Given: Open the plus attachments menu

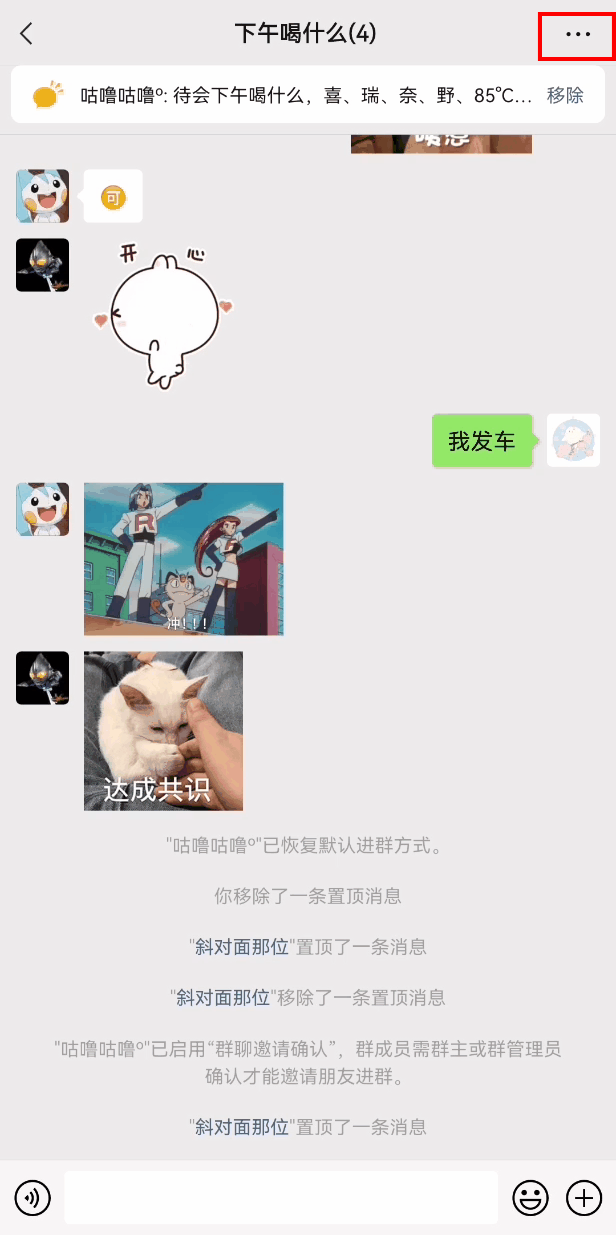Looking at the screenshot, I should point(584,1197).
